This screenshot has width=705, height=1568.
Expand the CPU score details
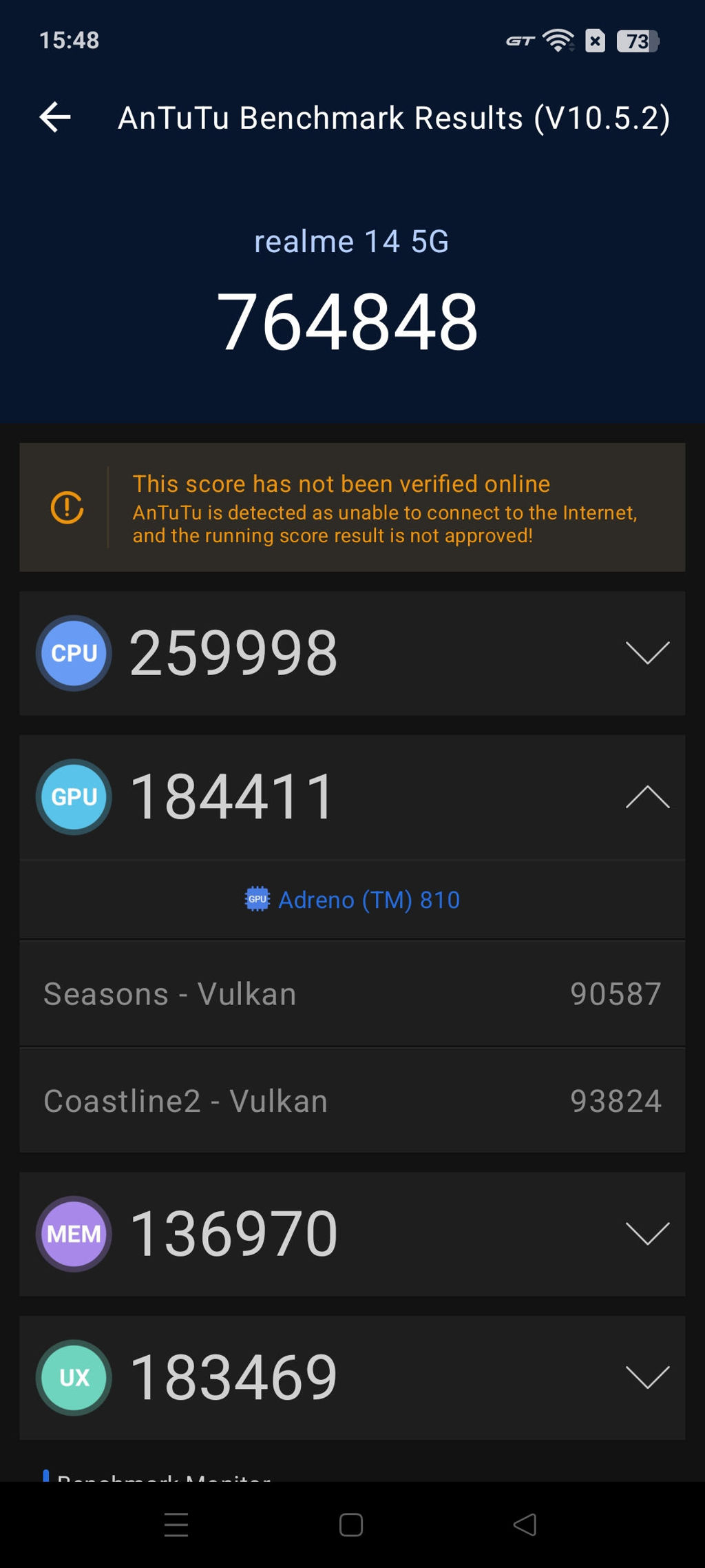tap(647, 652)
